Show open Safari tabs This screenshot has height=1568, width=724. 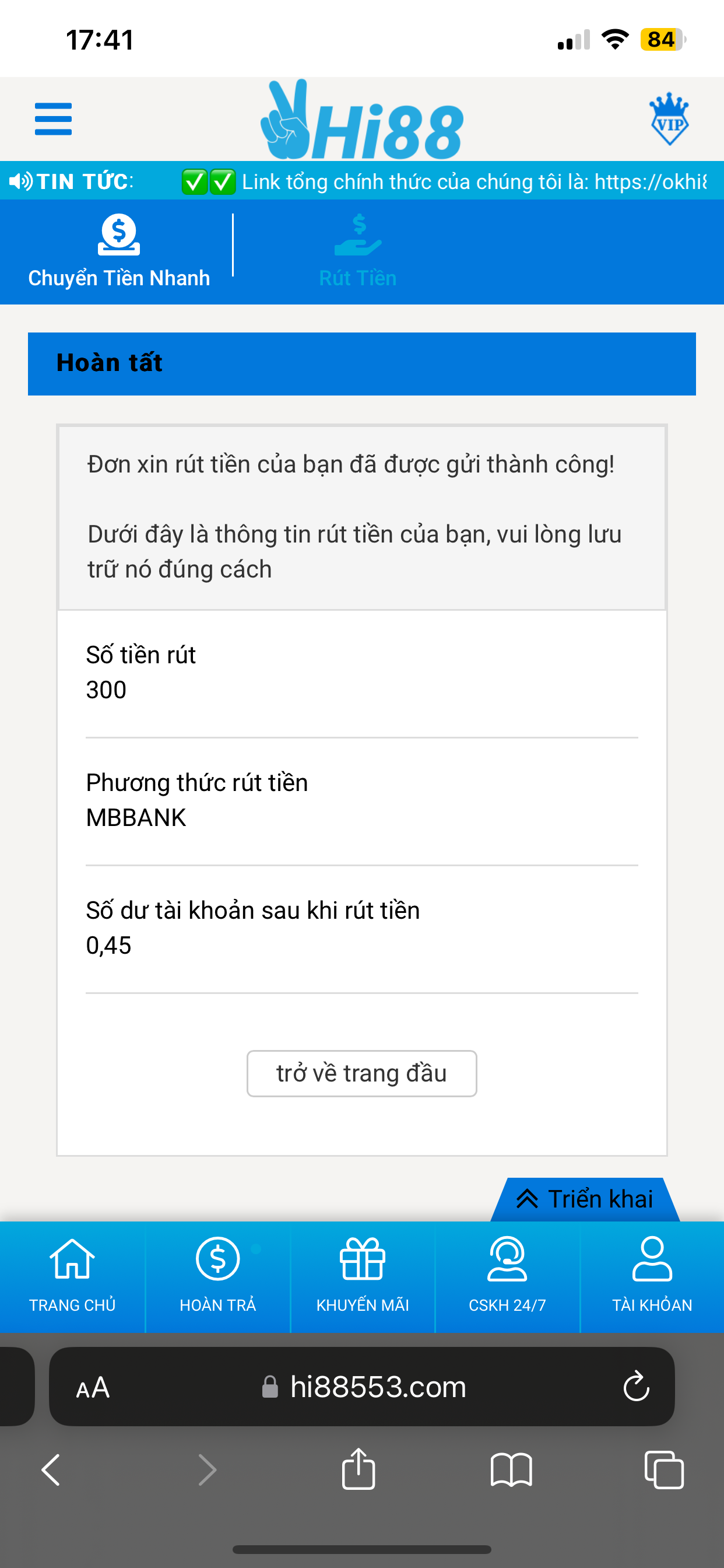664,1470
